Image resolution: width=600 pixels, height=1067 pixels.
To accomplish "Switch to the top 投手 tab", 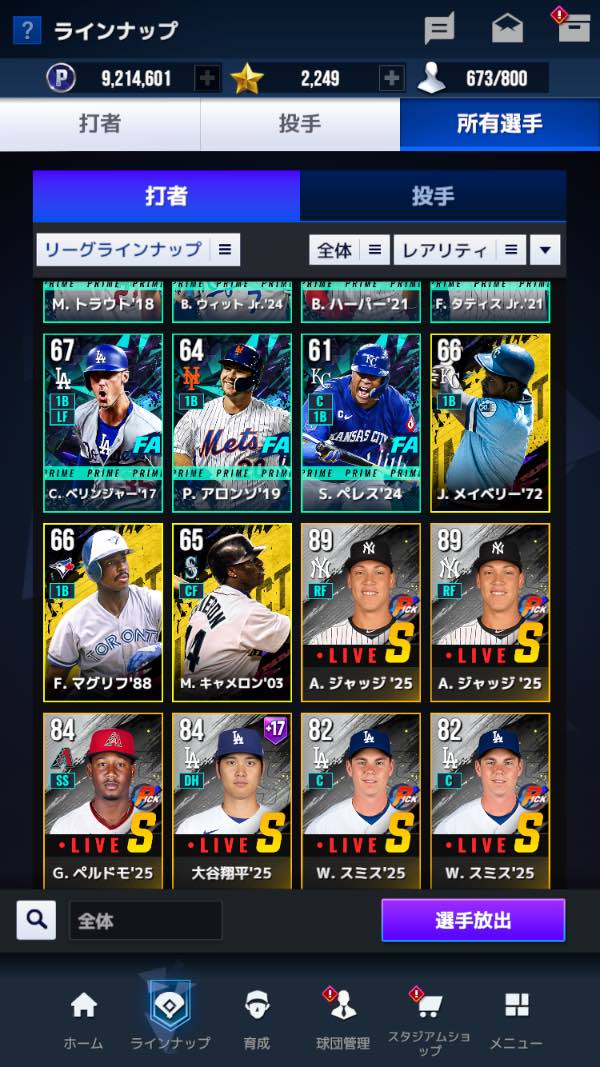I will point(300,124).
